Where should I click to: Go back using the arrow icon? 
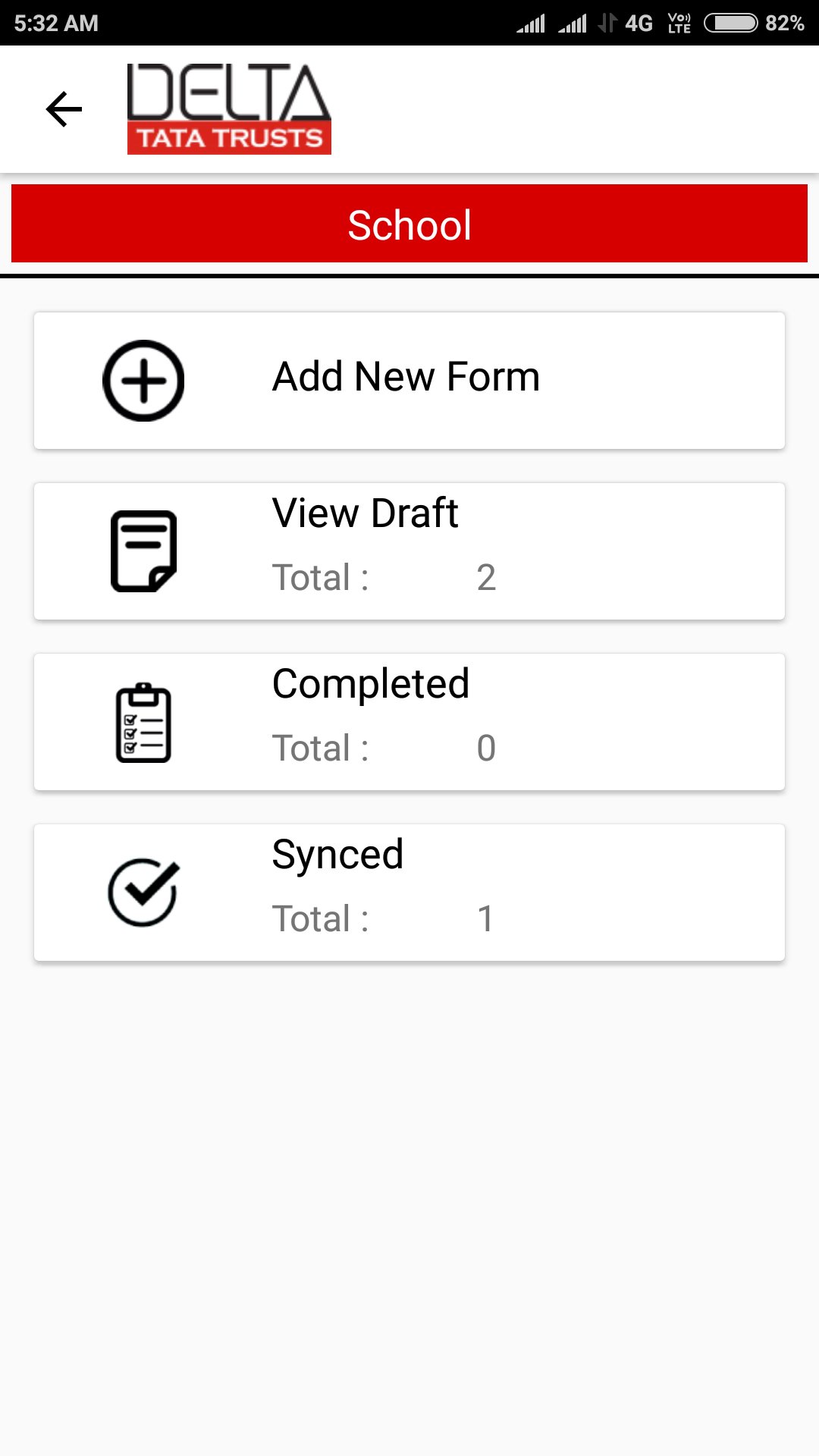pos(64,109)
